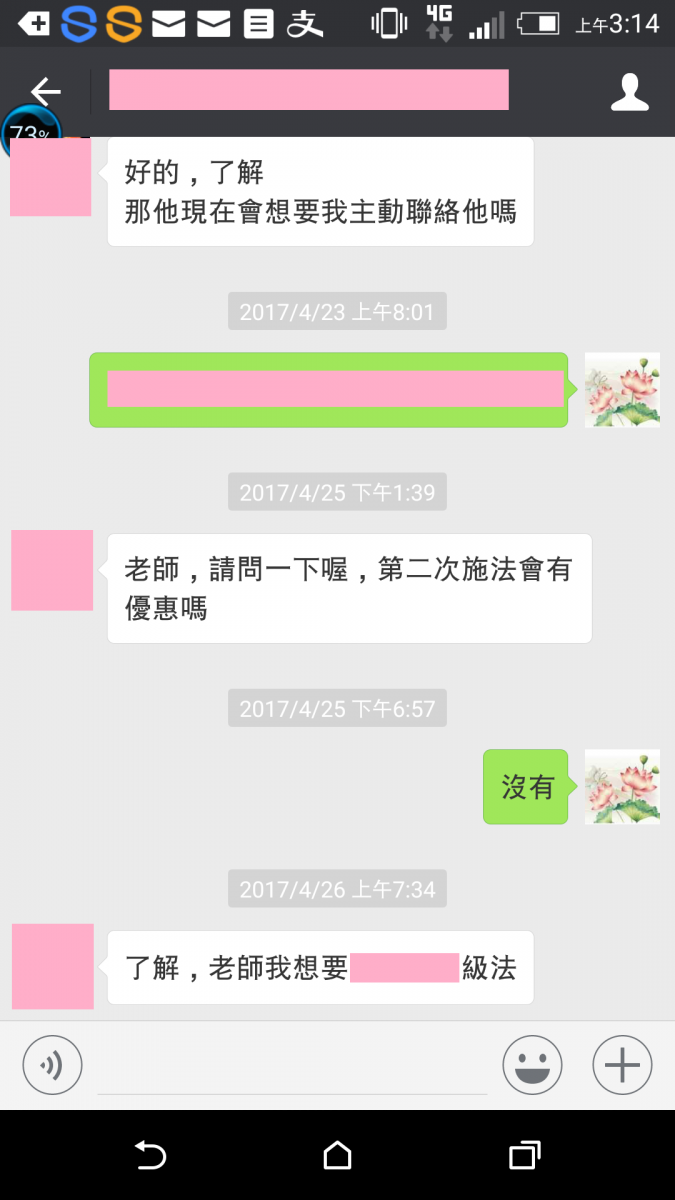Go back using the top arrow

(45, 92)
